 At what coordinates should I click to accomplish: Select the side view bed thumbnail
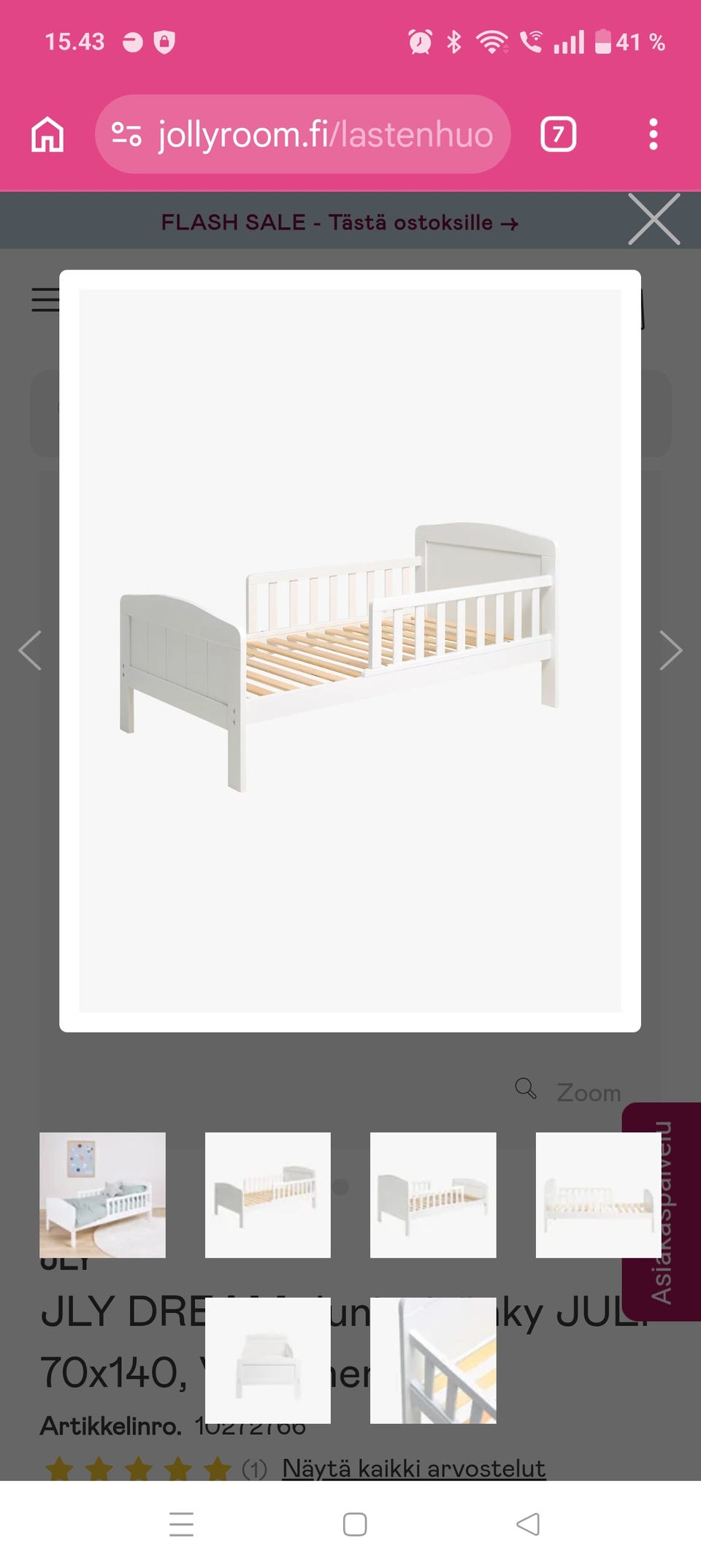pos(598,1195)
